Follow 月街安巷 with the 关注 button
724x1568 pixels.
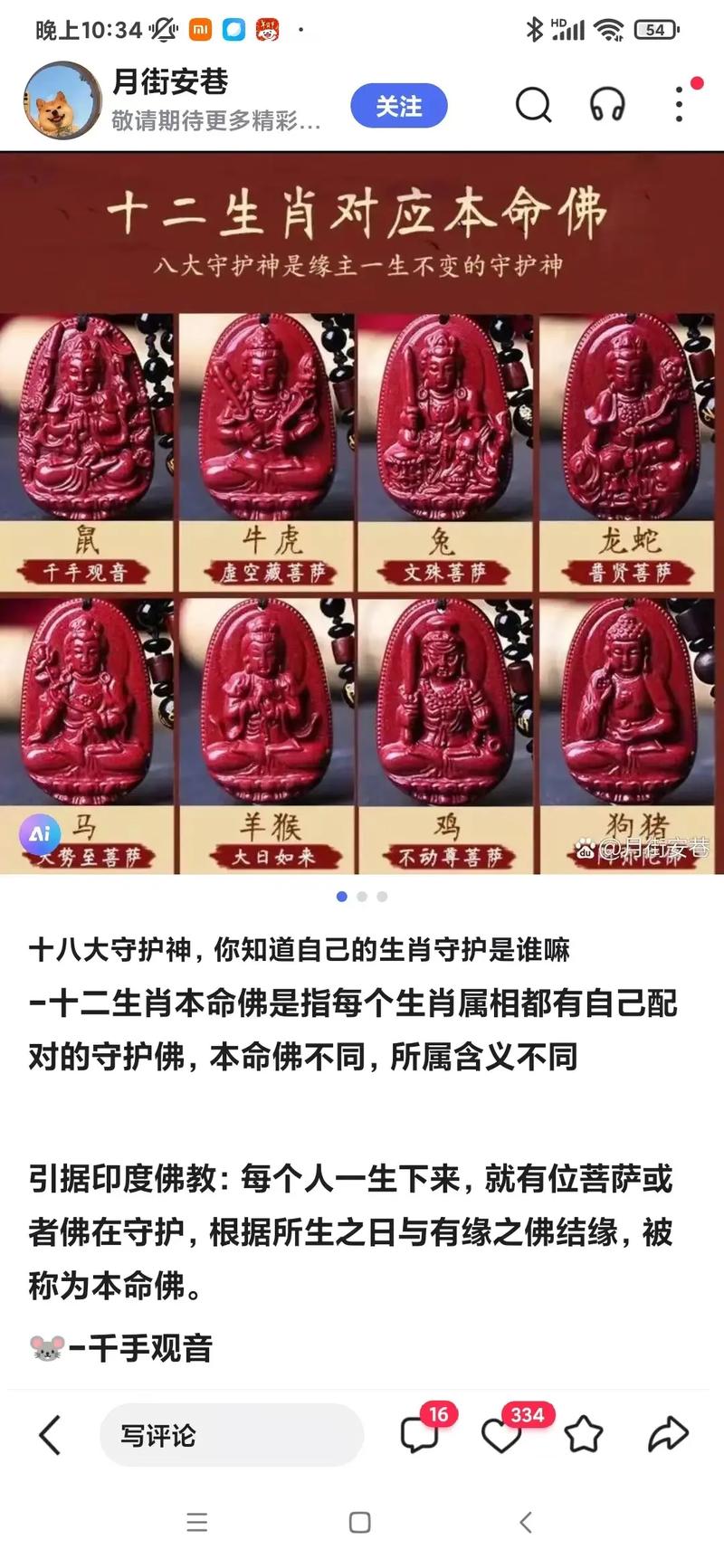[399, 107]
